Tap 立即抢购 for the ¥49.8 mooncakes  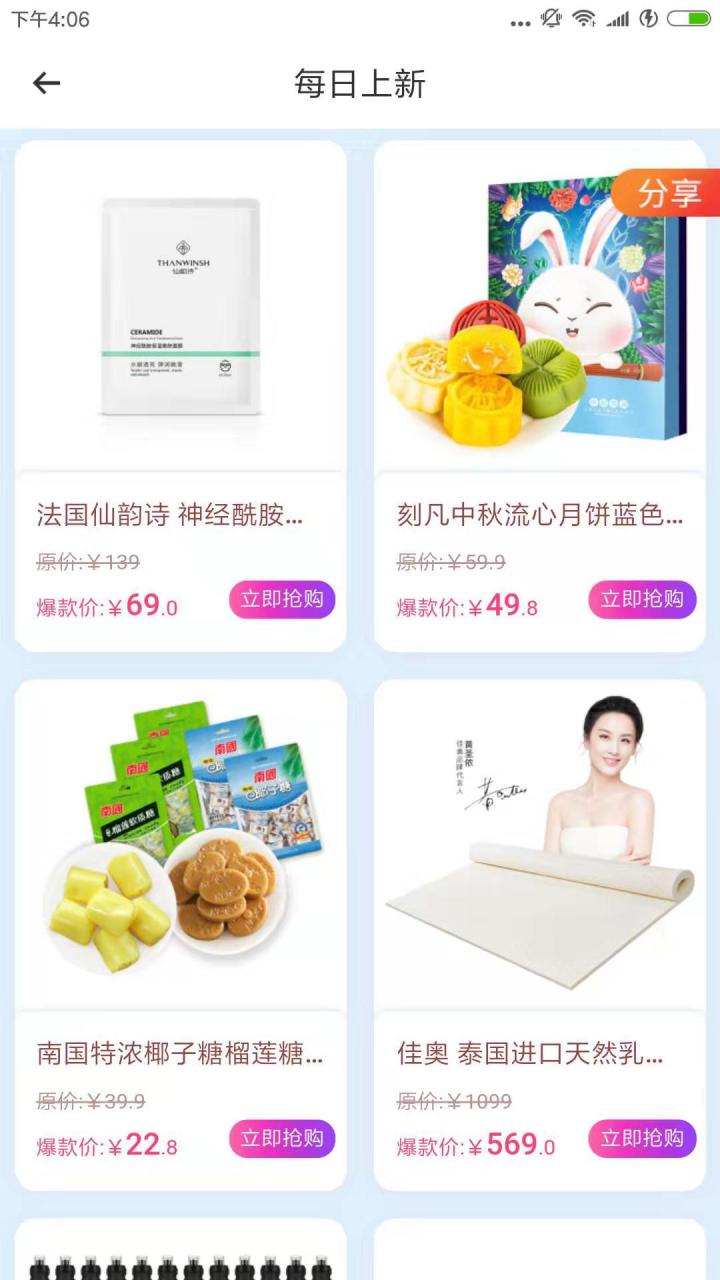[x=642, y=599]
